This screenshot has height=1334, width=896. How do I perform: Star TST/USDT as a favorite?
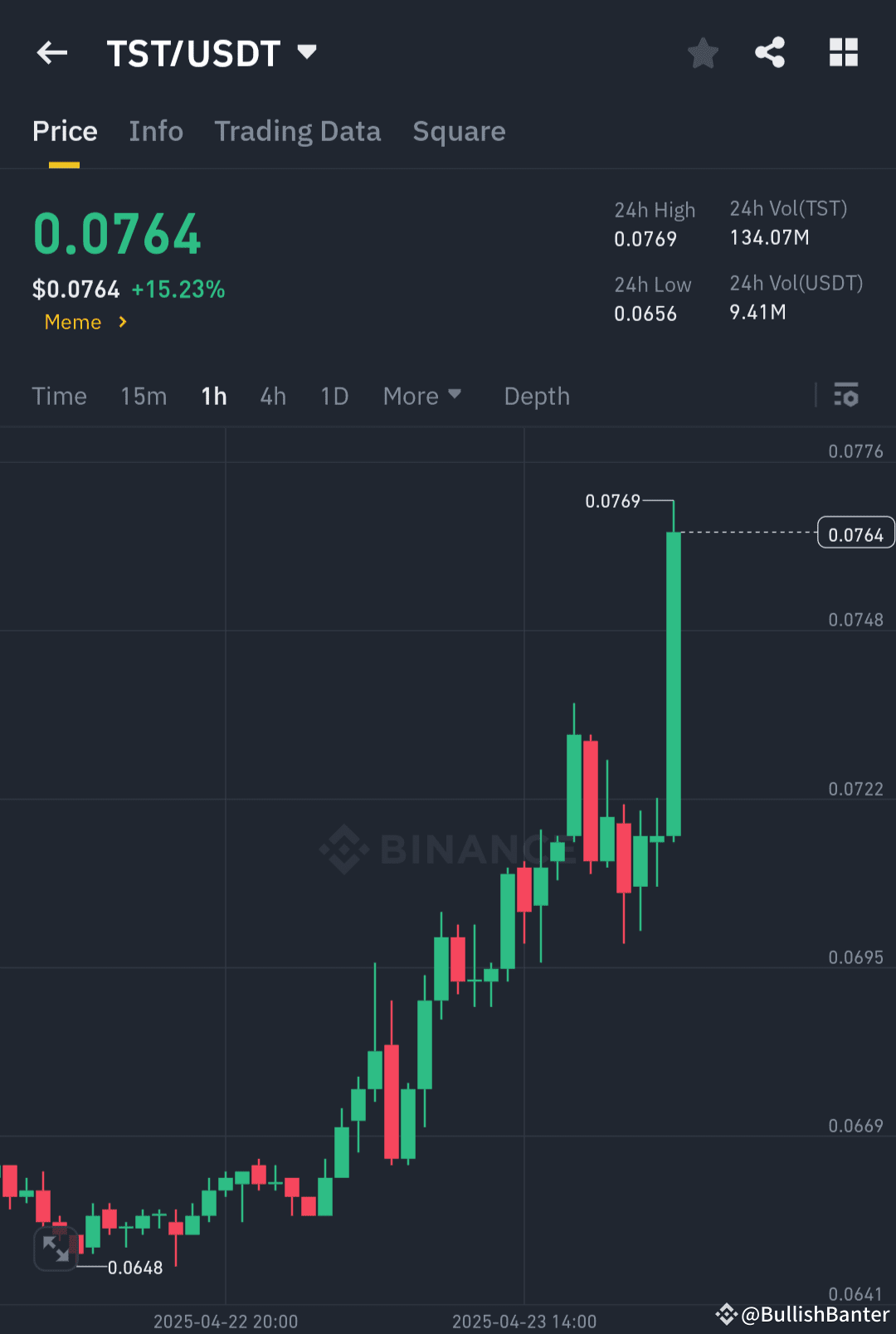click(703, 52)
